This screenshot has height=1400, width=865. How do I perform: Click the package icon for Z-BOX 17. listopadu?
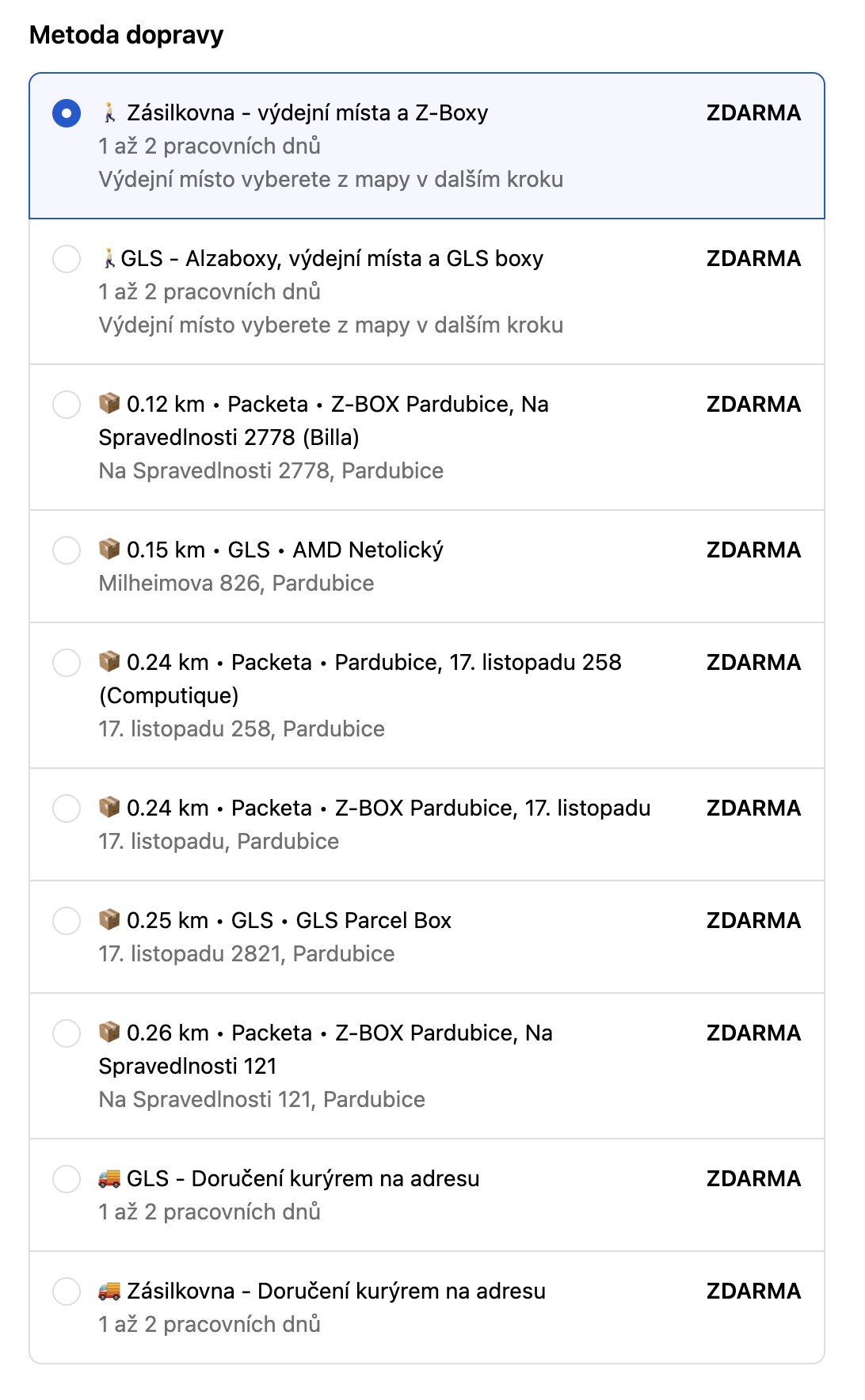110,808
